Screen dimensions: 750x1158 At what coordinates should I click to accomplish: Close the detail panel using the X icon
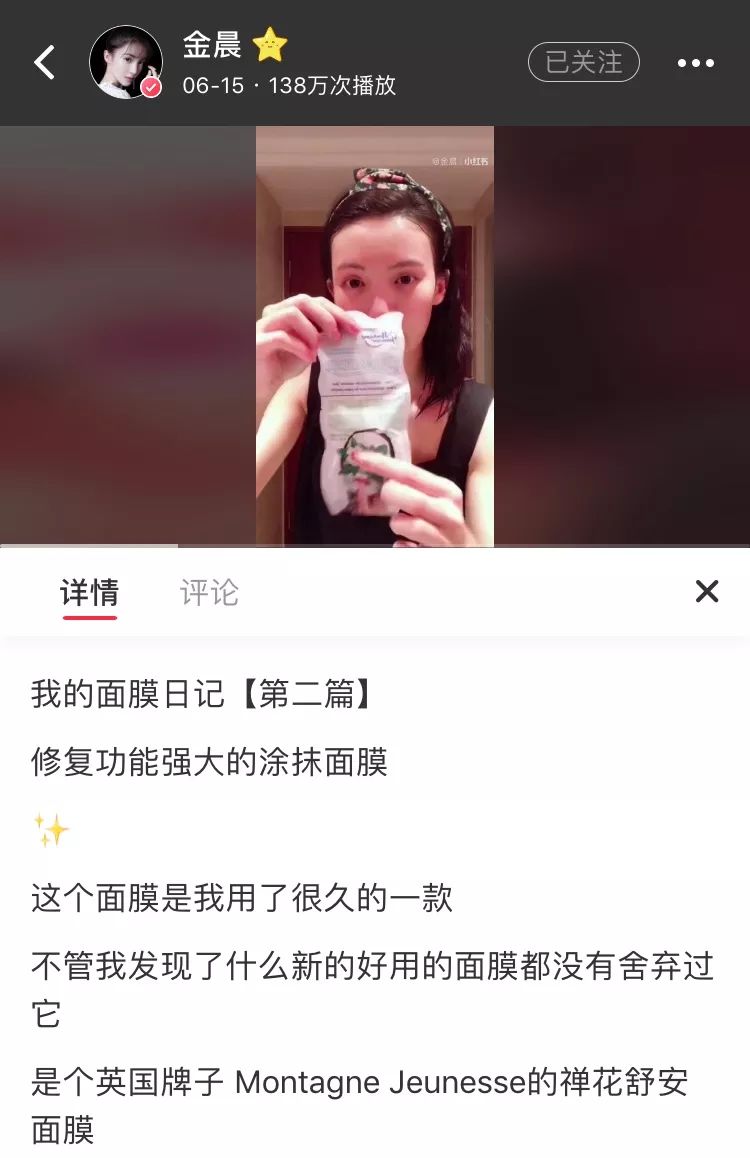(707, 591)
